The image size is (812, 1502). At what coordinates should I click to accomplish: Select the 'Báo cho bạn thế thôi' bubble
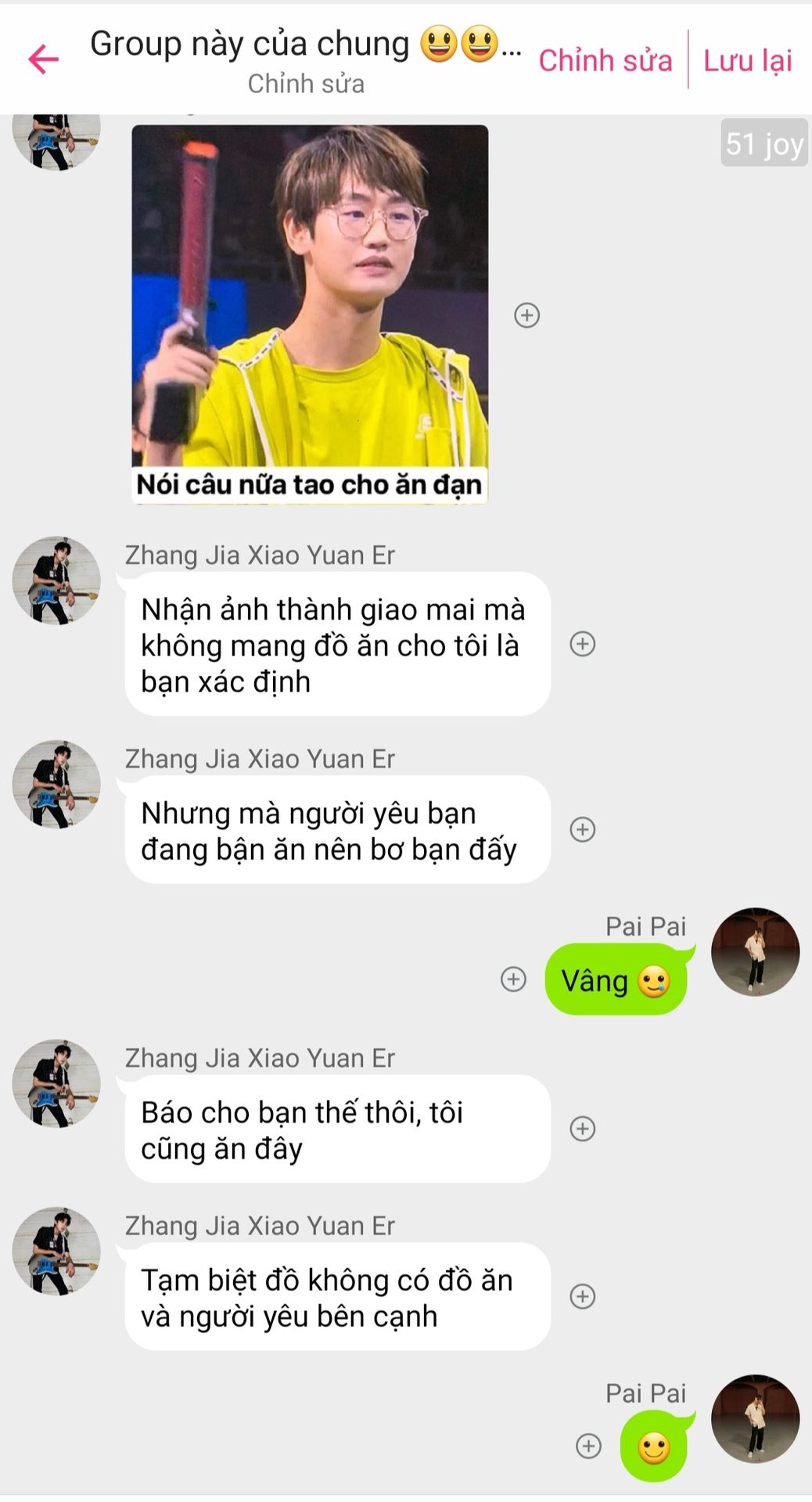coord(336,1129)
